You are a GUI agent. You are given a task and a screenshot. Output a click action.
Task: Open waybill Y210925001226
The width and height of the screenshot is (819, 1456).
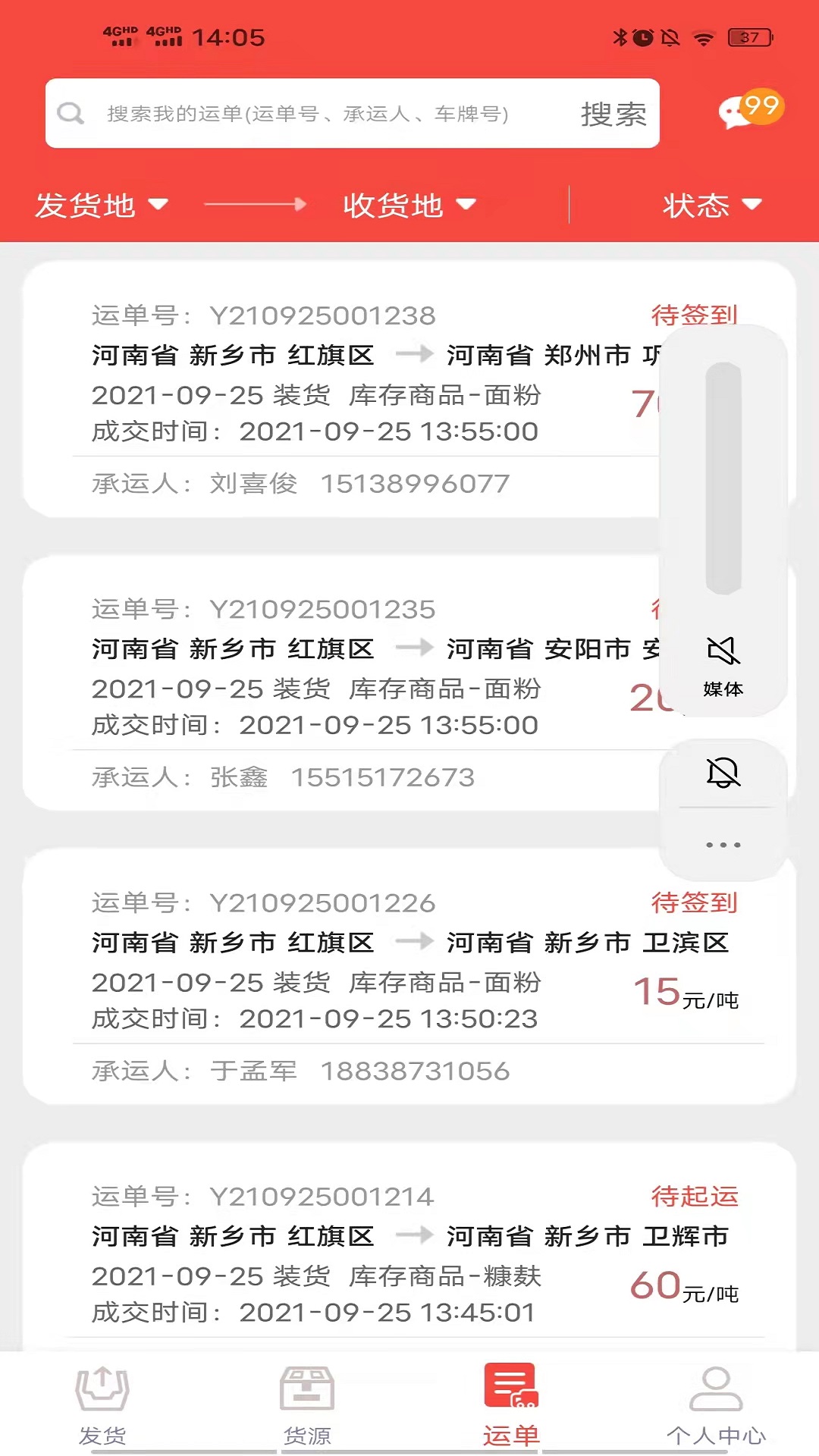[x=409, y=977]
